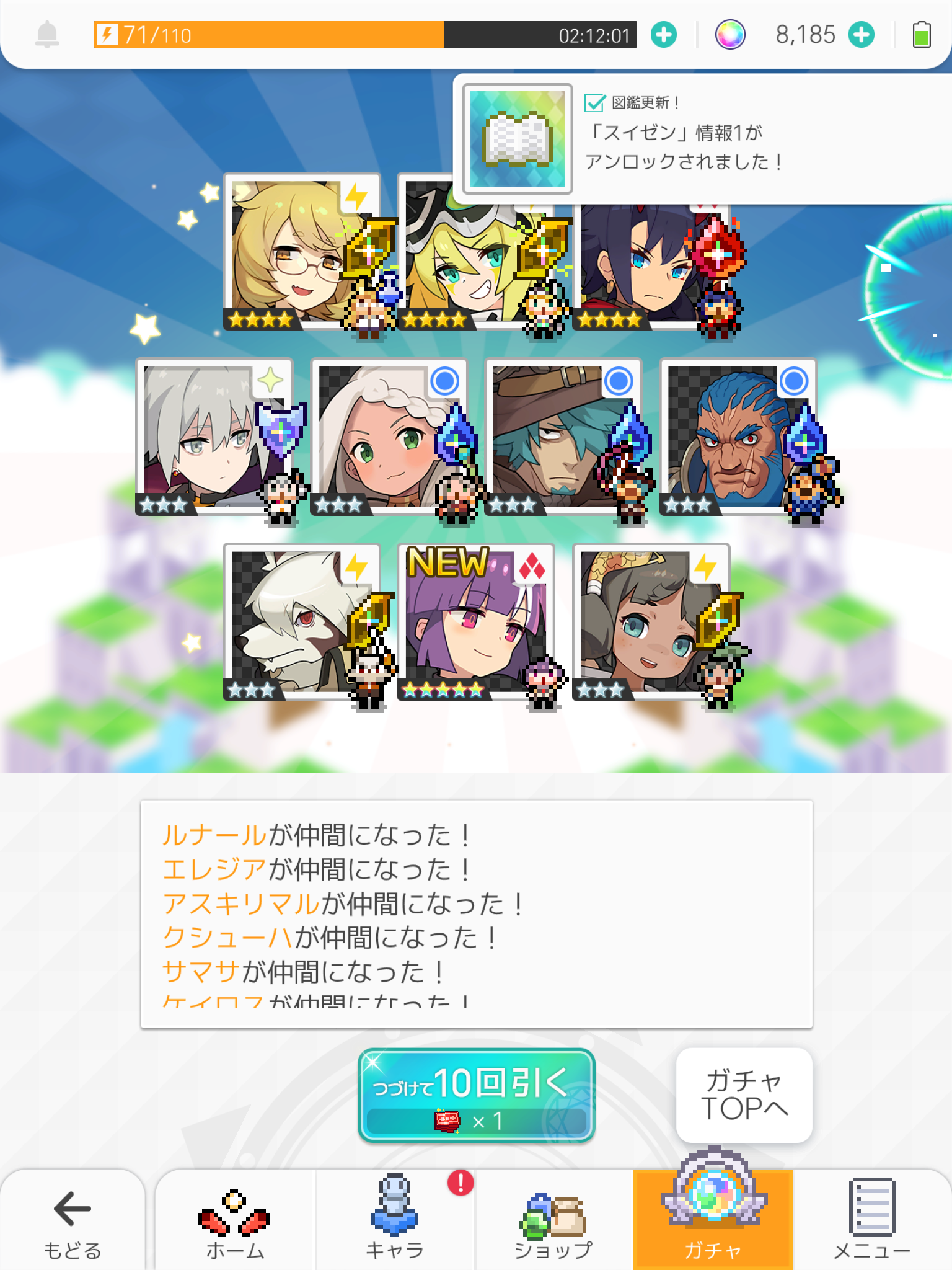Open the blue-haired scarred warrior card

738,437
